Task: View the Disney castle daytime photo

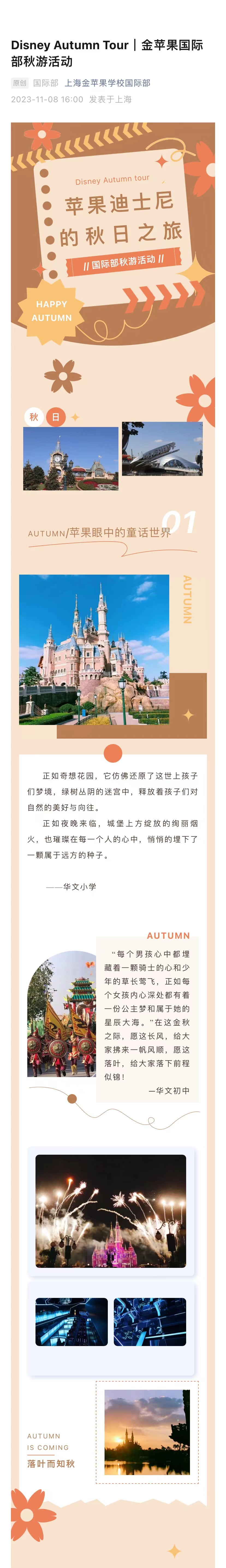Action: click(x=94, y=649)
